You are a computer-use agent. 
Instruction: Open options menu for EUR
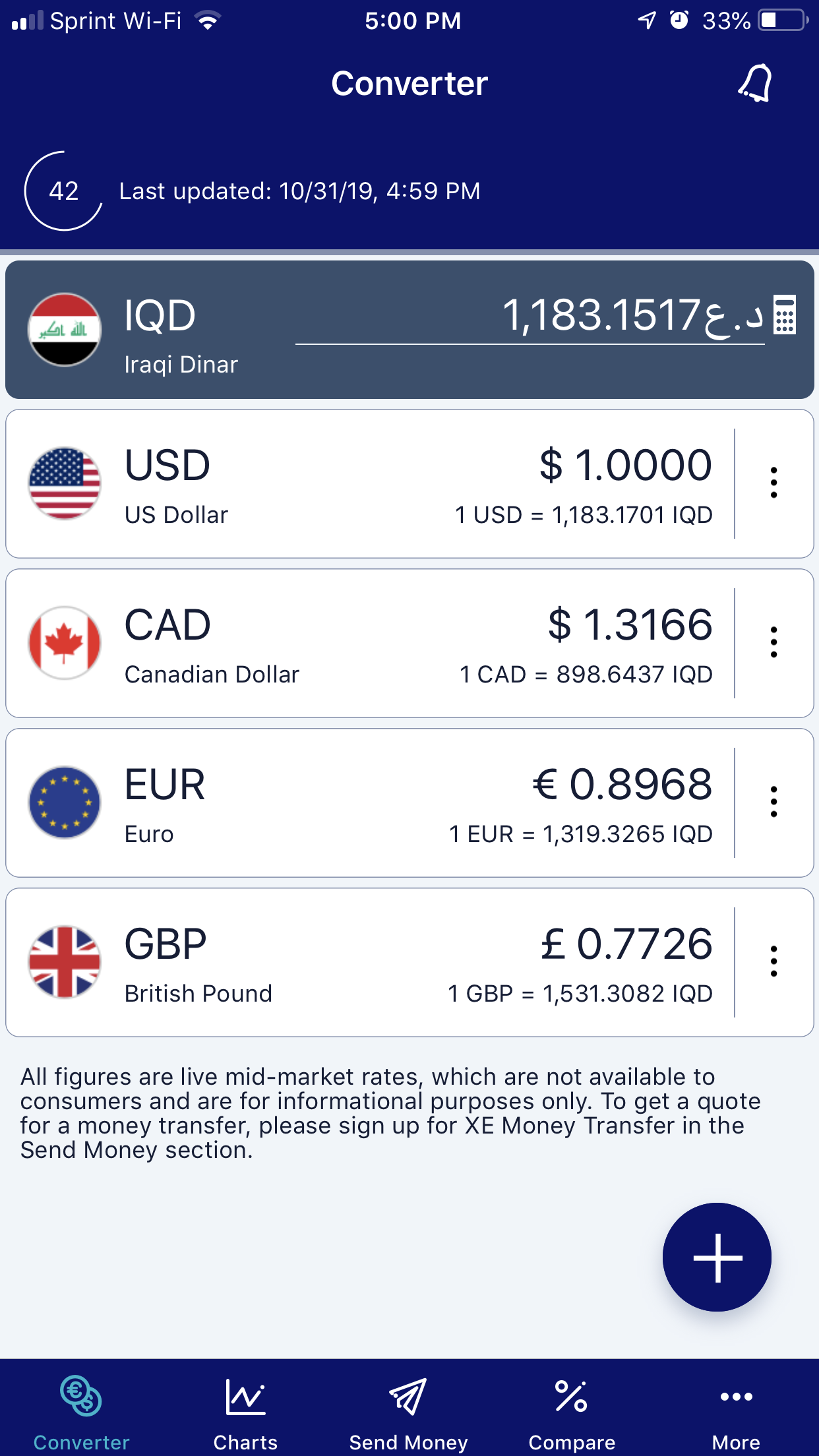point(774,802)
